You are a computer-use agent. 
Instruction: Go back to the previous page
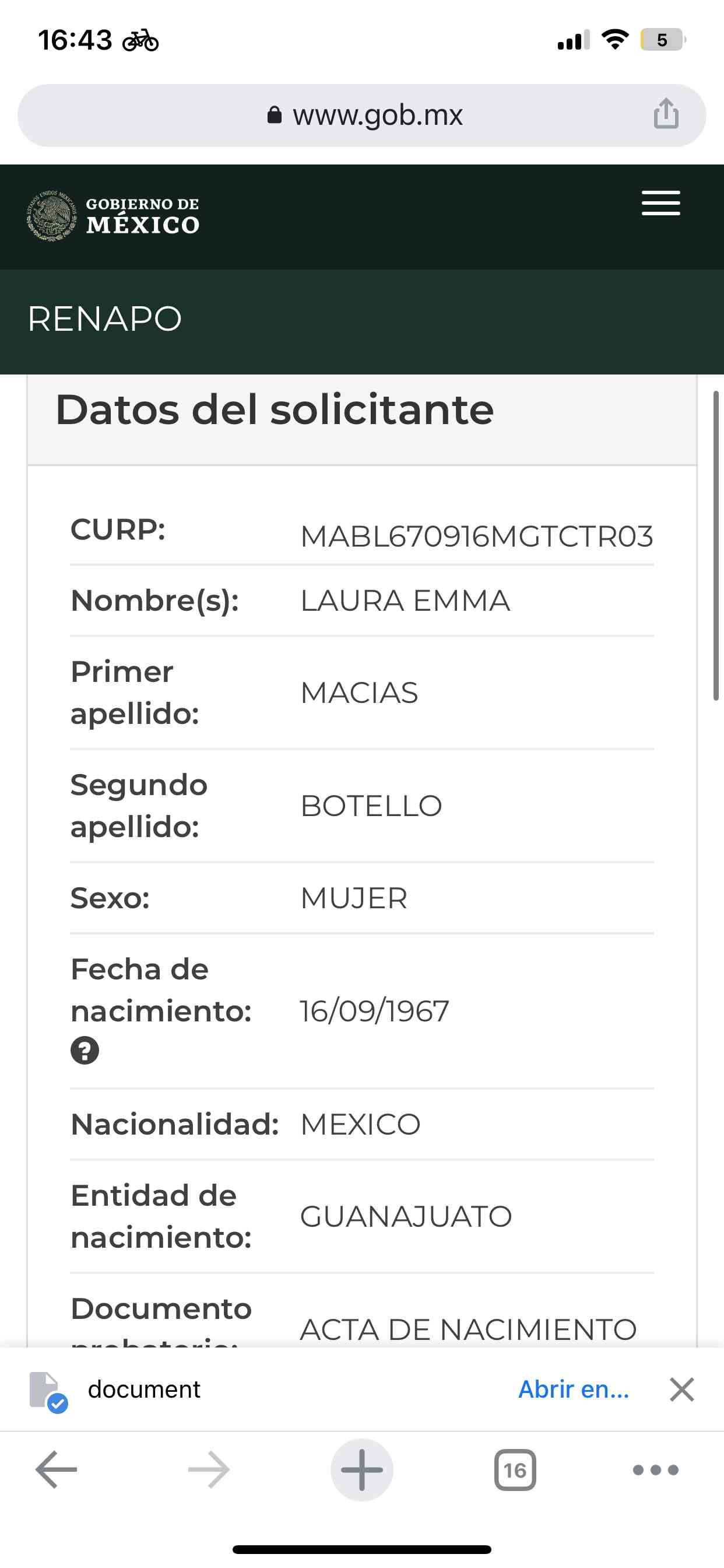coord(57,1469)
